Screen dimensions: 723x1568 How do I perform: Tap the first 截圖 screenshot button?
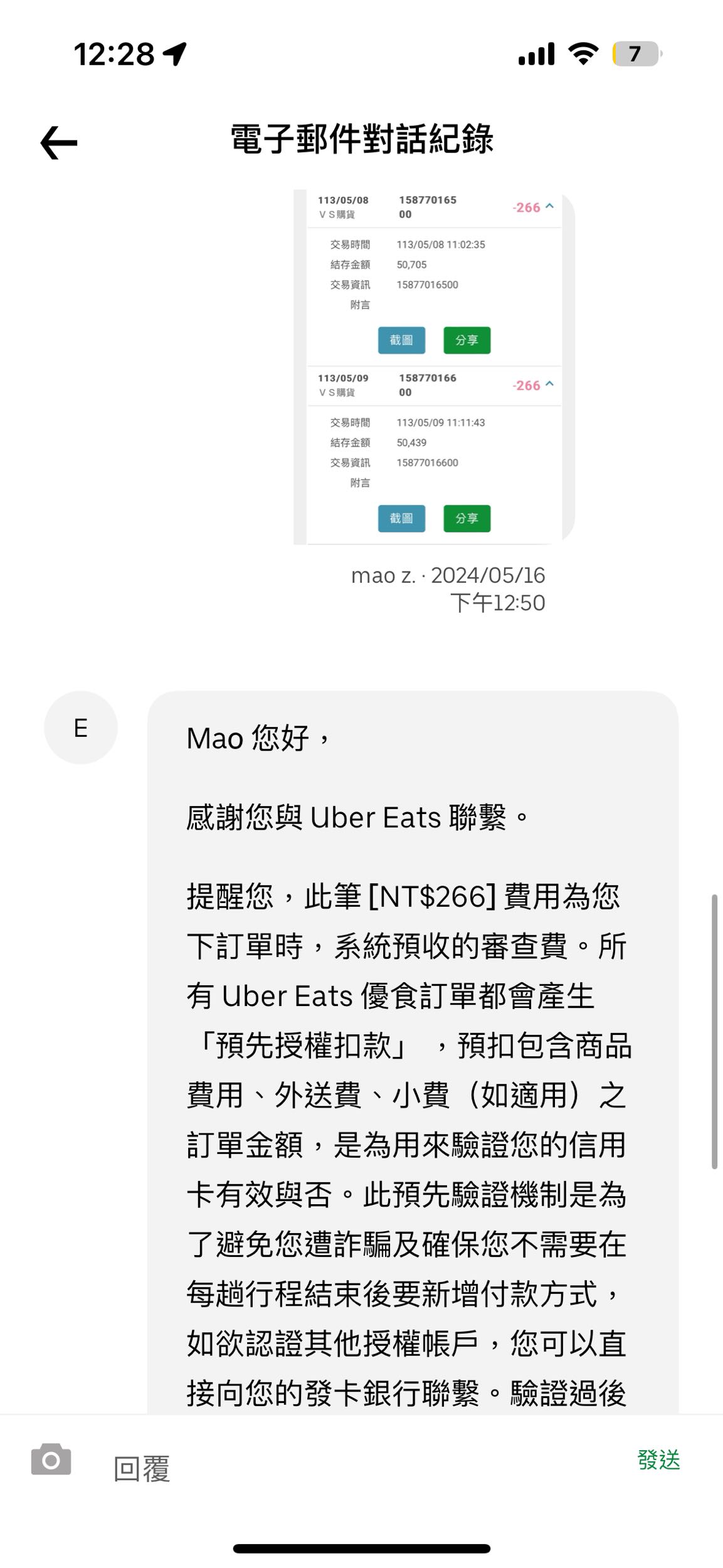[x=401, y=341]
